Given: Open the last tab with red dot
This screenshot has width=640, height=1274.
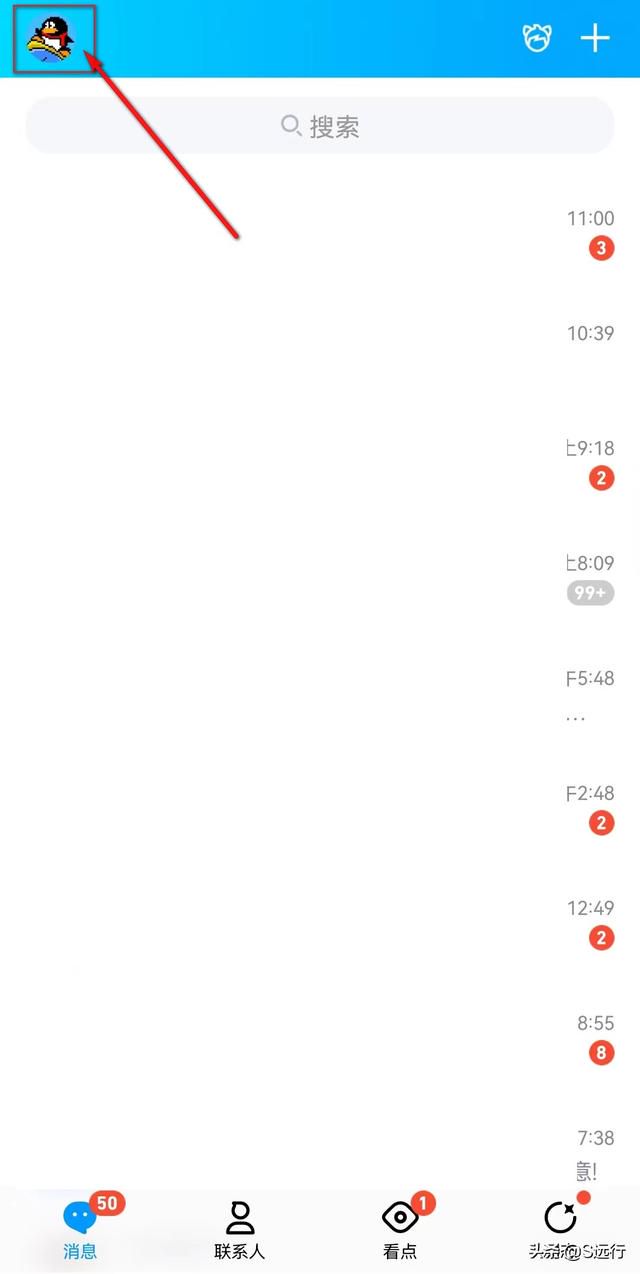Looking at the screenshot, I should 562,1230.
